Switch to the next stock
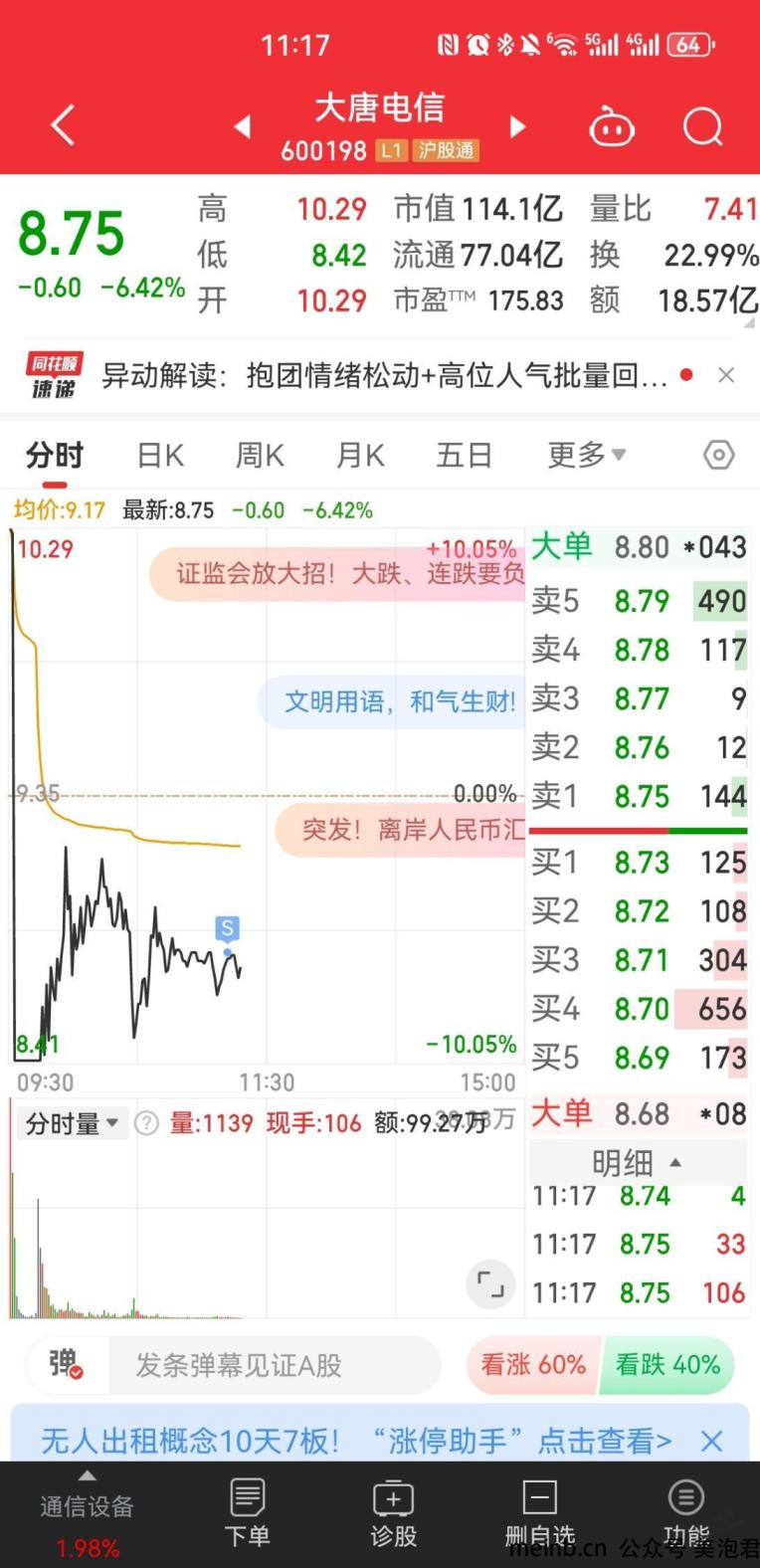Viewport: 760px width, 1568px height. coord(517,126)
